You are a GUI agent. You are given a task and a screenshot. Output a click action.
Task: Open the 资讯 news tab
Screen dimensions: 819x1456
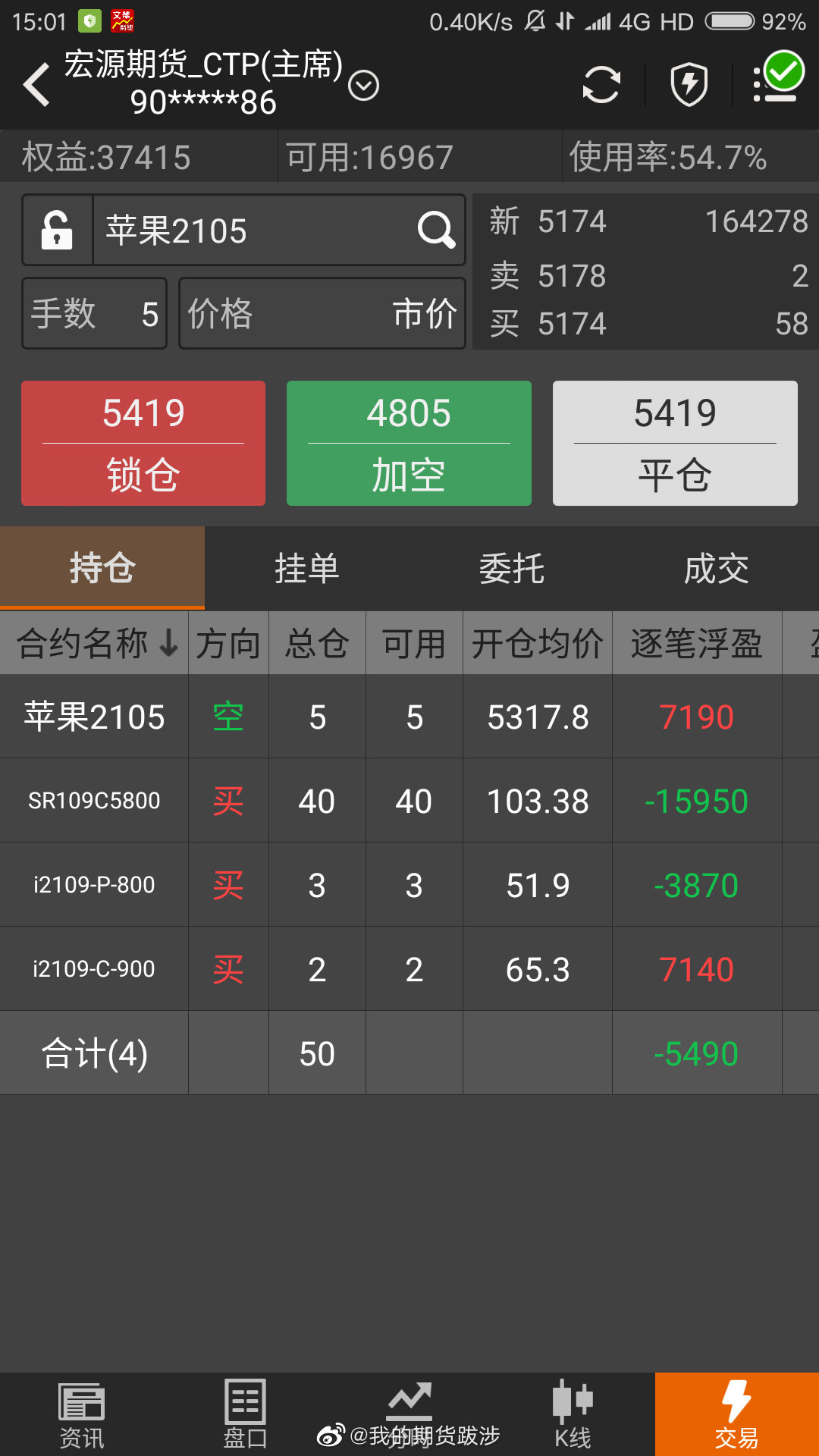tap(81, 1414)
